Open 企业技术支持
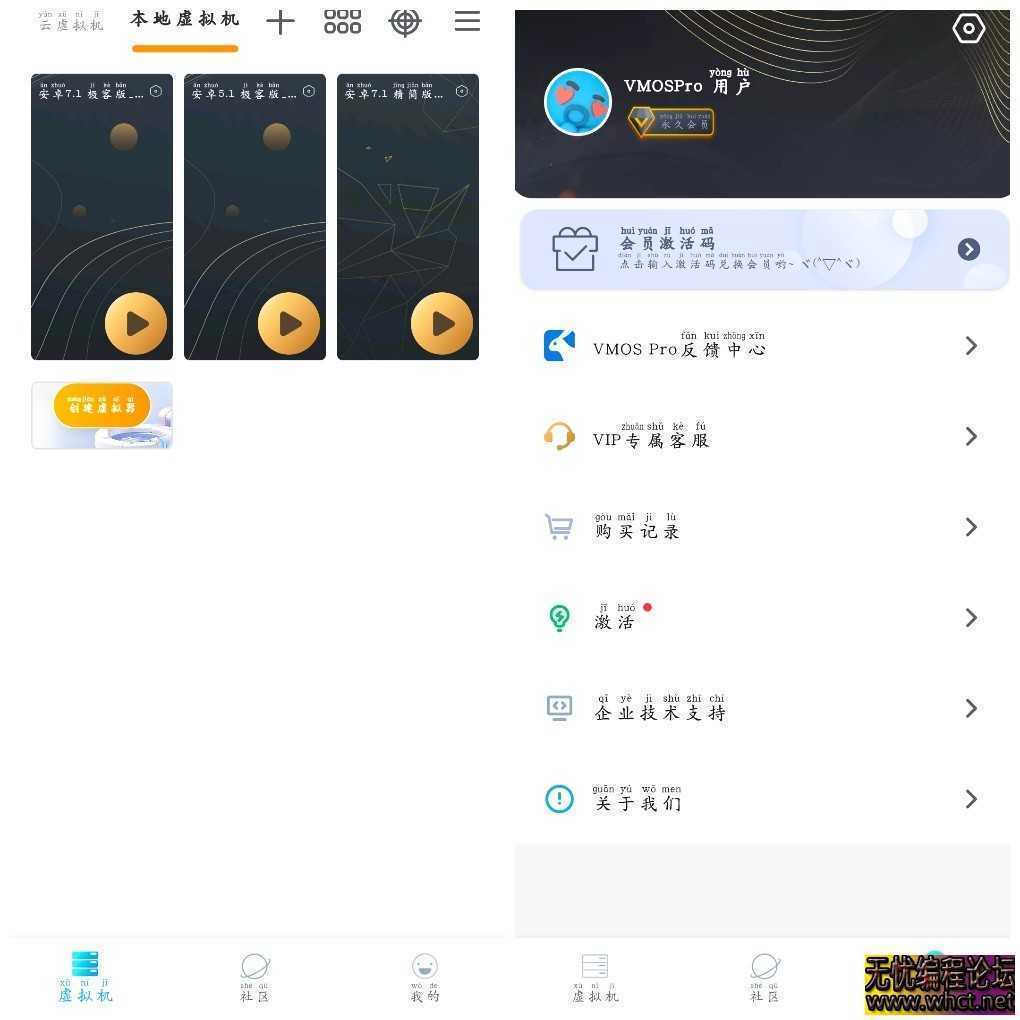1020x1020 pixels. tap(764, 709)
